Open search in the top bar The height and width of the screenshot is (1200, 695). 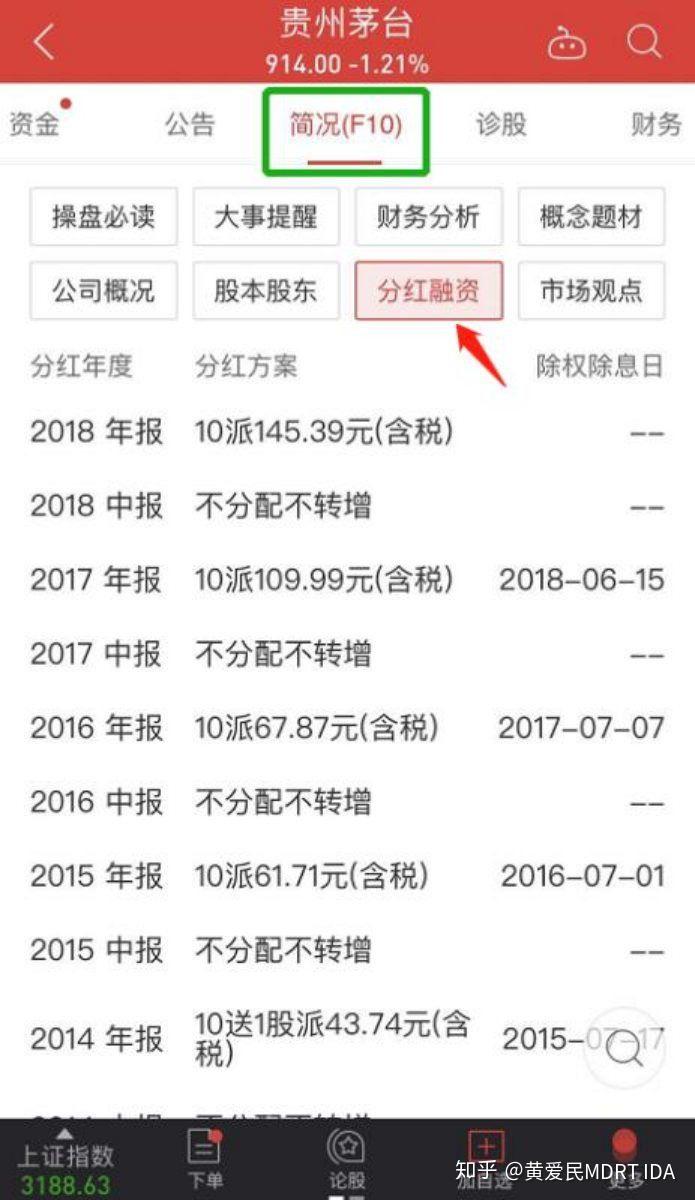(x=644, y=42)
